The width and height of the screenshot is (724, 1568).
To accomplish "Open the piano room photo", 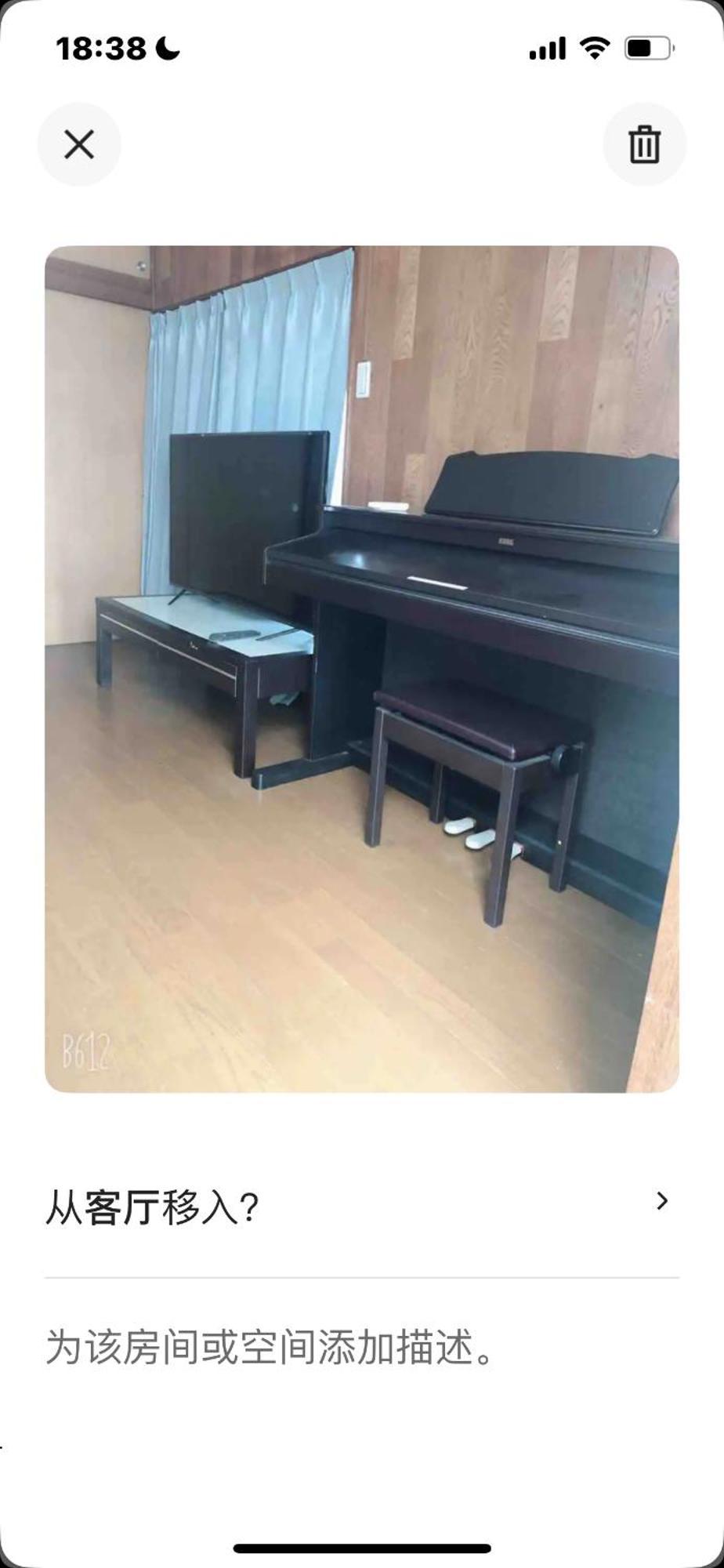I will pyautogui.click(x=361, y=669).
